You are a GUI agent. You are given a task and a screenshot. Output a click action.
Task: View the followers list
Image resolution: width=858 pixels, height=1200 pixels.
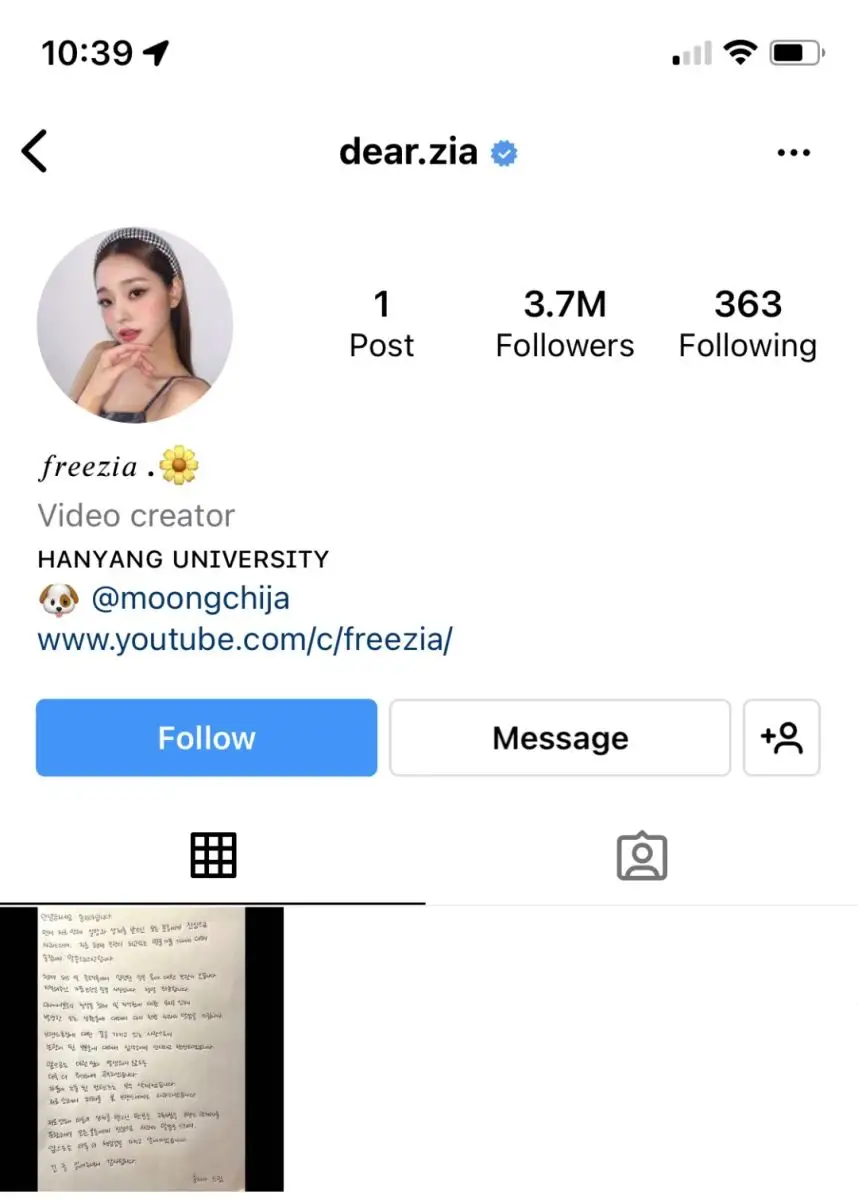click(565, 324)
